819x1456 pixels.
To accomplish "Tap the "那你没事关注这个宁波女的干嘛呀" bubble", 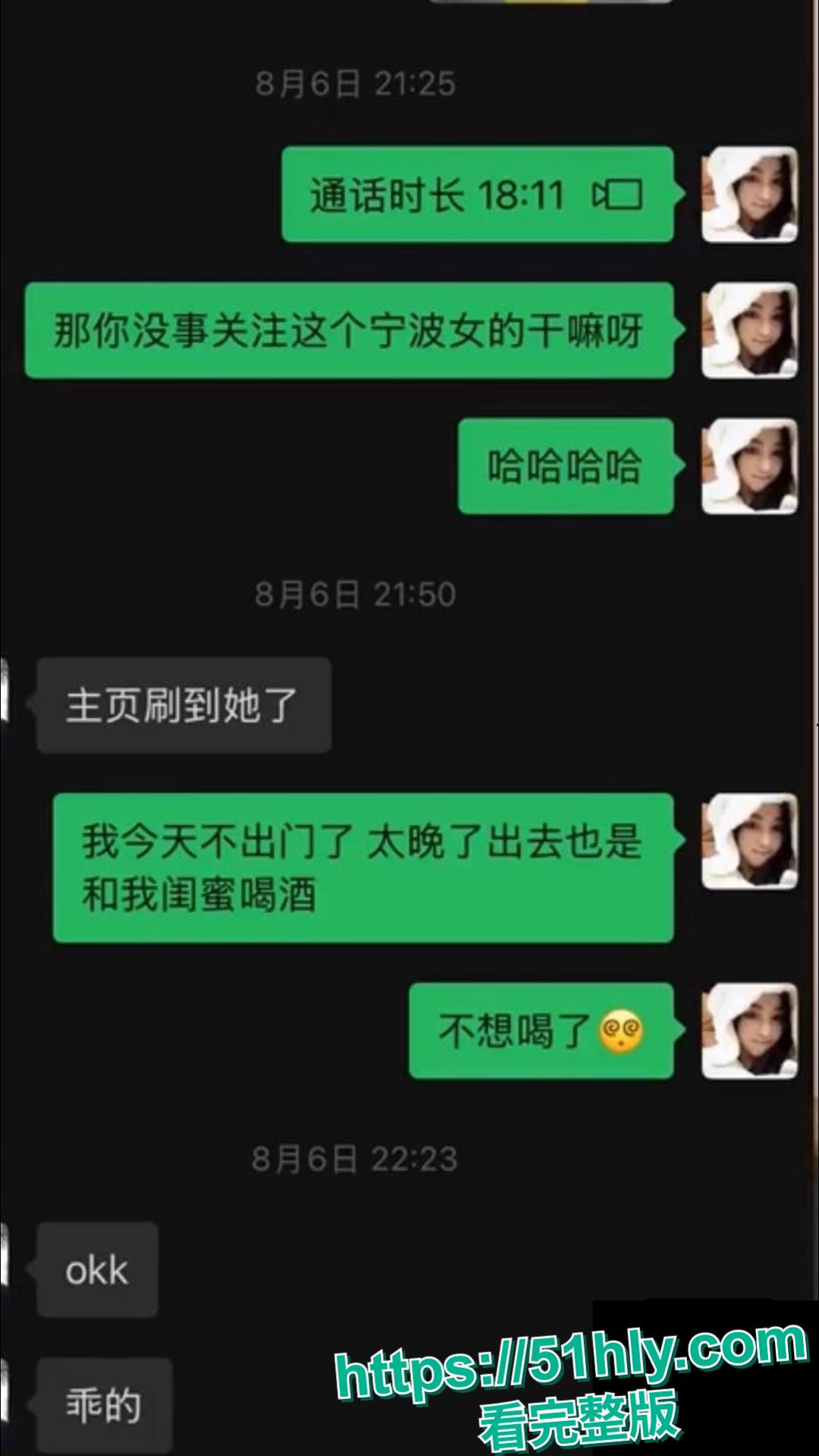I will pyautogui.click(x=349, y=330).
